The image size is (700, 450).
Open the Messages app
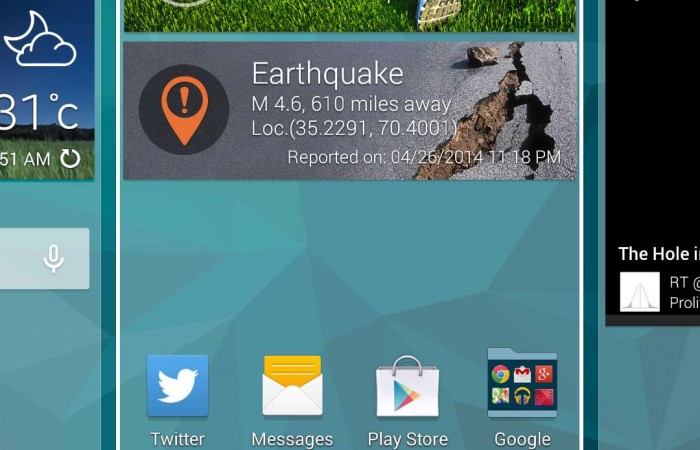coord(292,386)
